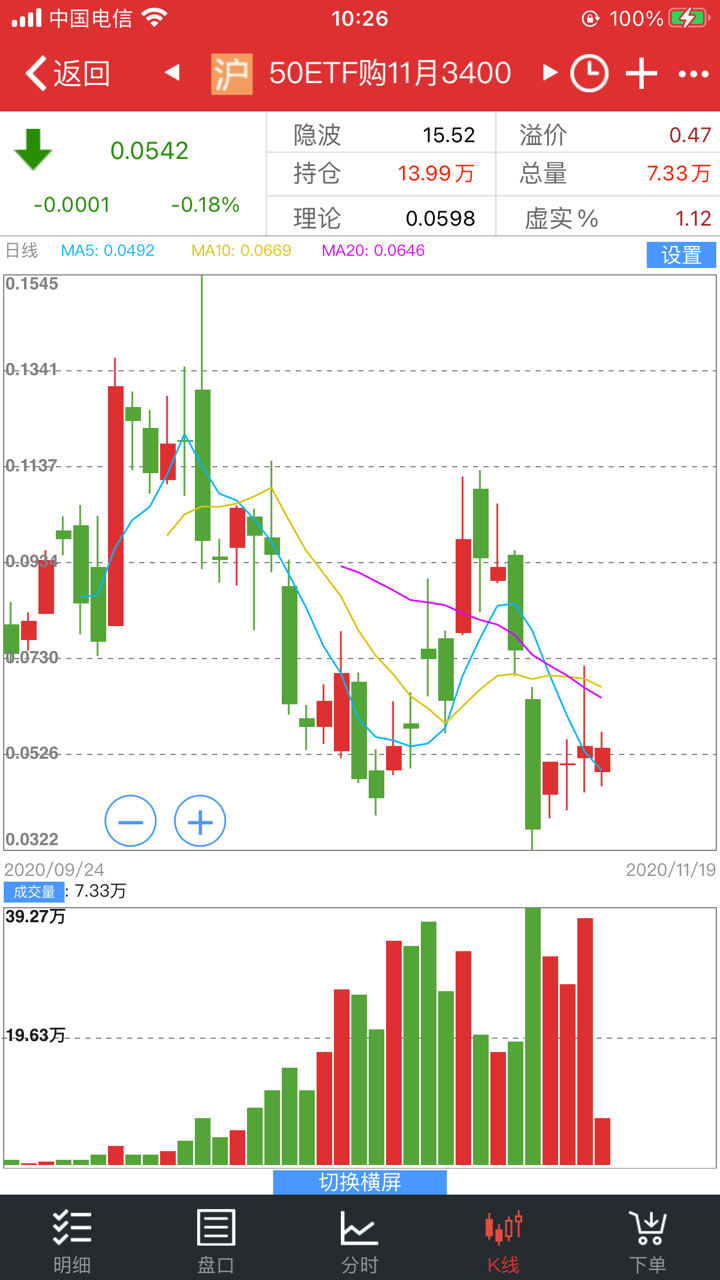Zoom out the K-line chart
This screenshot has width=720, height=1280.
coord(130,822)
